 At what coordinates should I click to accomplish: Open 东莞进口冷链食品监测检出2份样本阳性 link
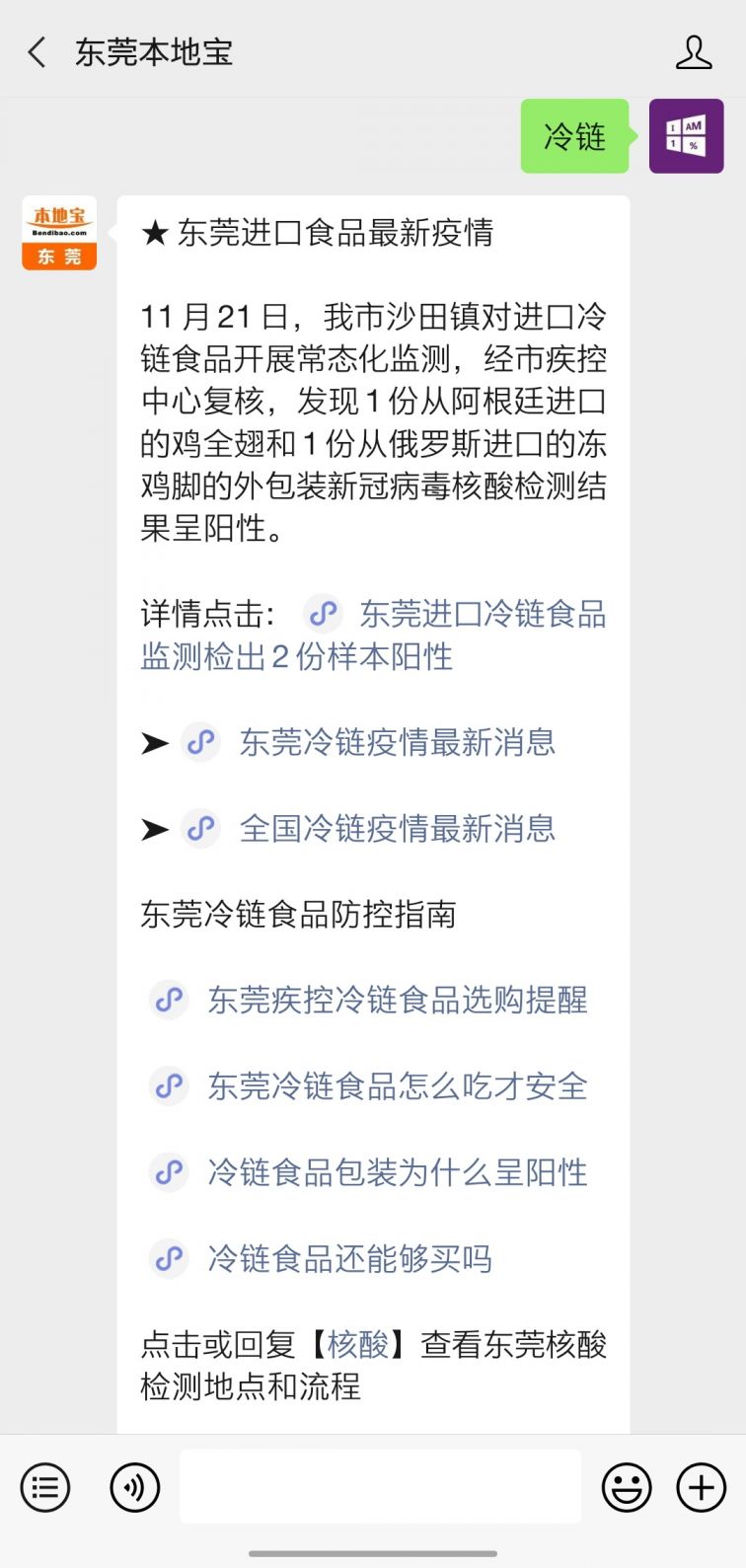(x=373, y=635)
